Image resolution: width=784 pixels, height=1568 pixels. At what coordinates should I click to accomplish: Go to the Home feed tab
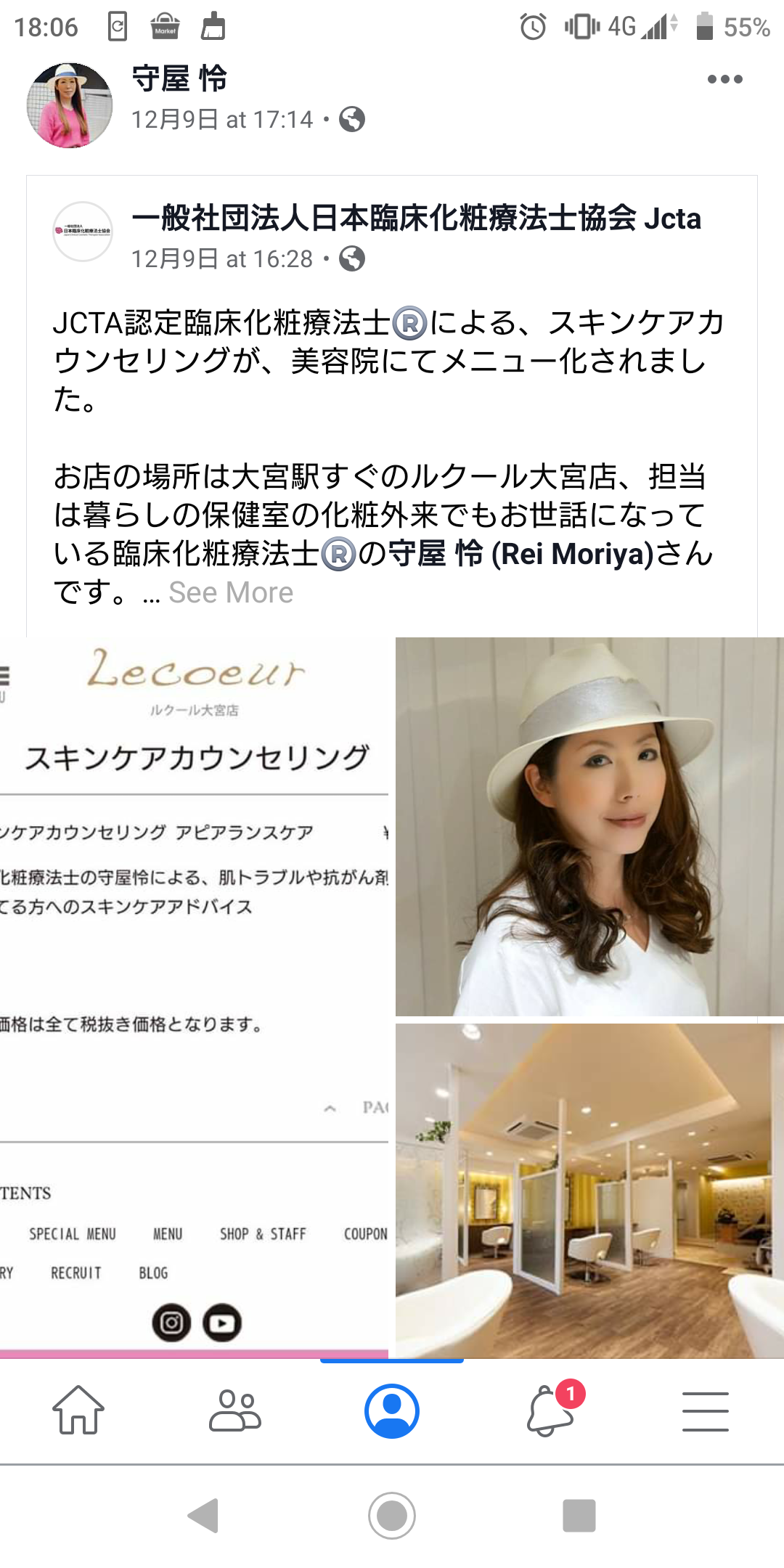[78, 1410]
